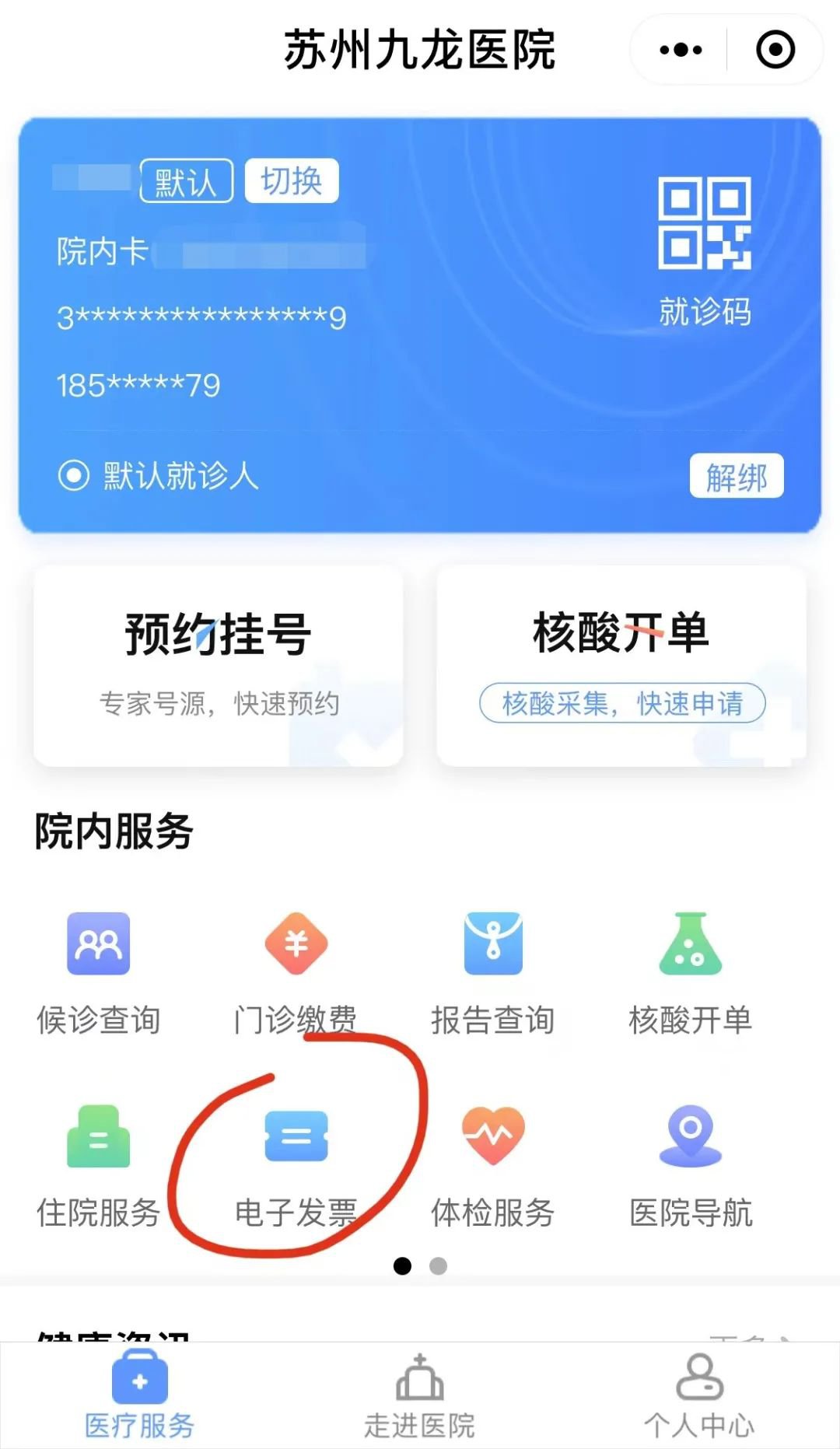This screenshot has width=840, height=1449.
Task: Open 候诊查询 service
Action: (x=99, y=974)
